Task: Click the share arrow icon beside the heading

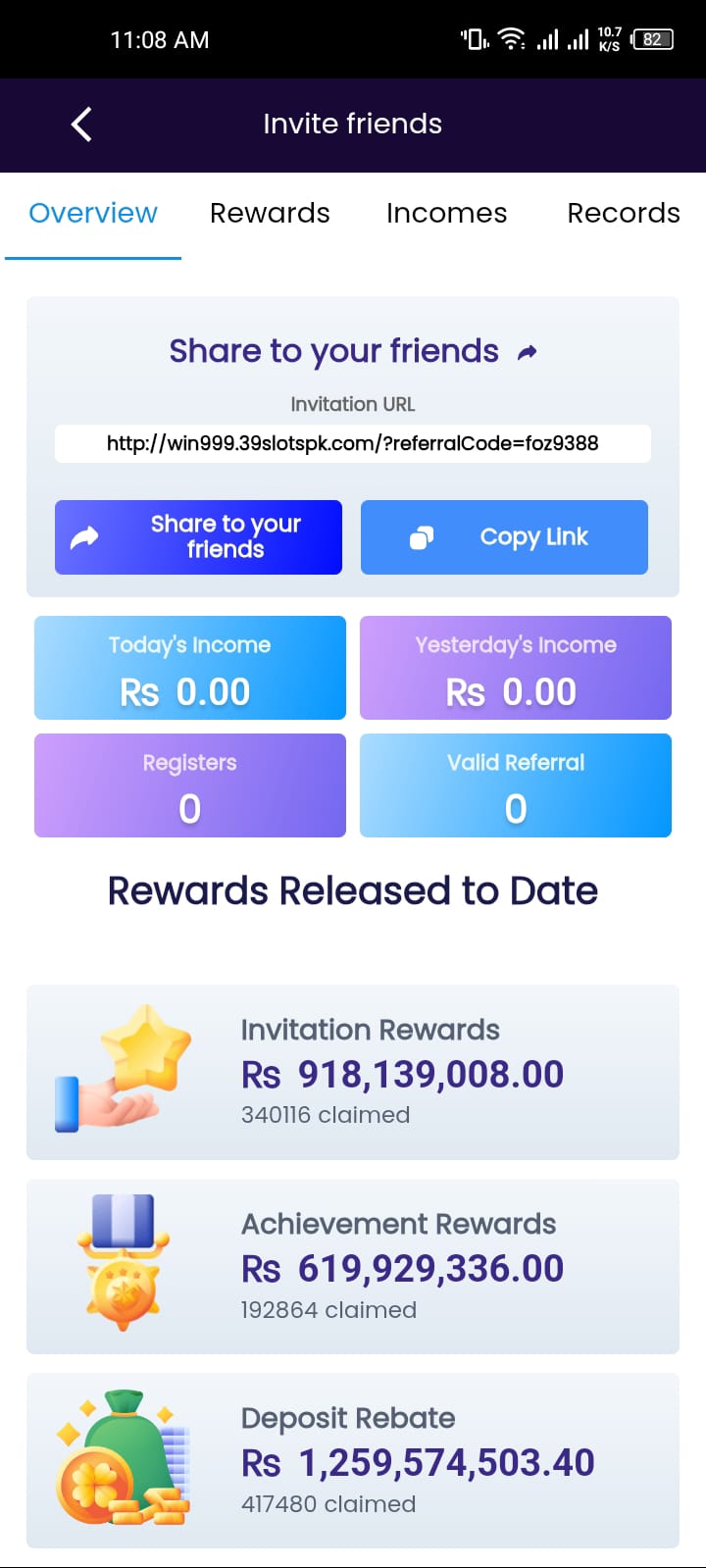Action: (x=528, y=350)
